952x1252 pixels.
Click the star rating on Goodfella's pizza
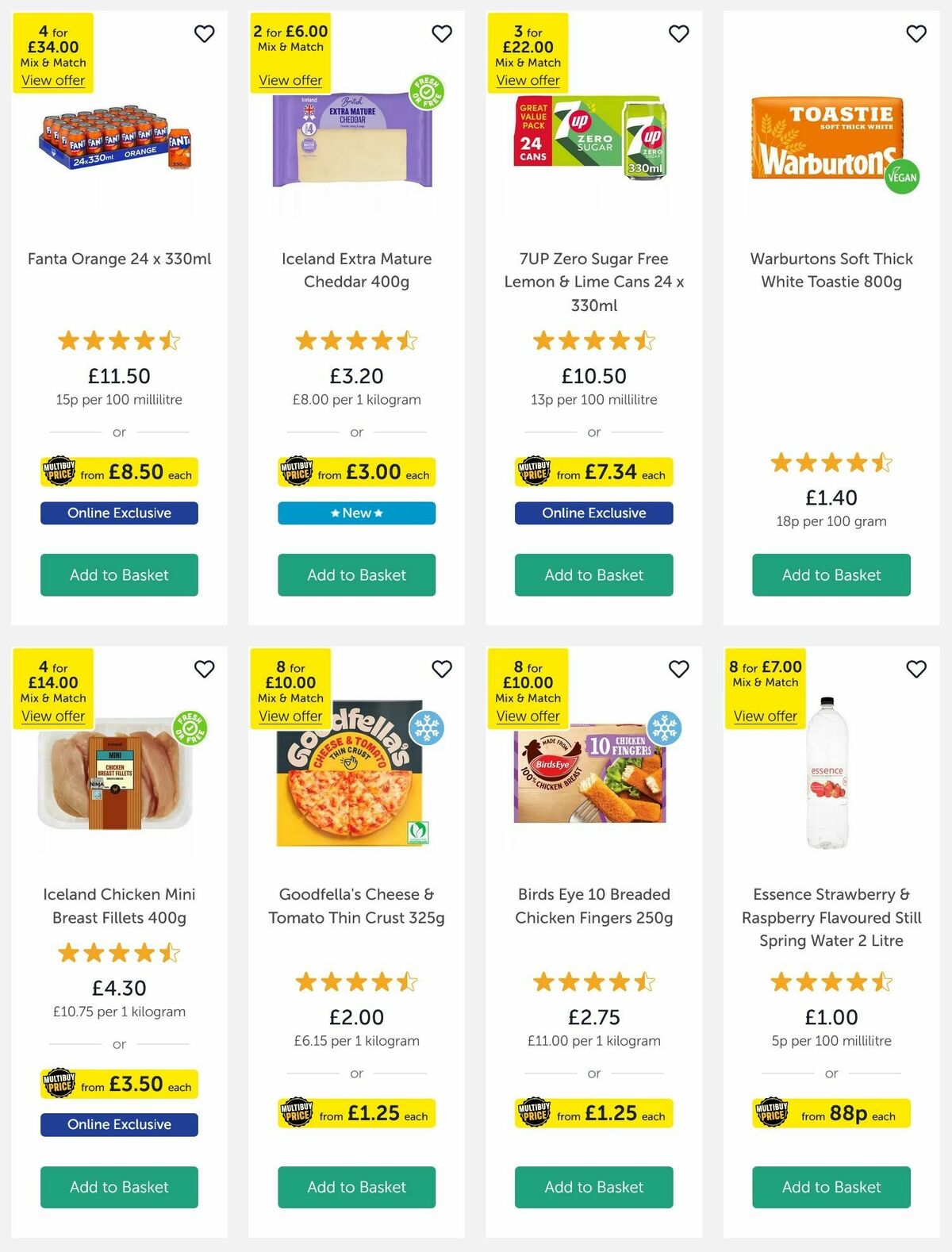[x=355, y=981]
